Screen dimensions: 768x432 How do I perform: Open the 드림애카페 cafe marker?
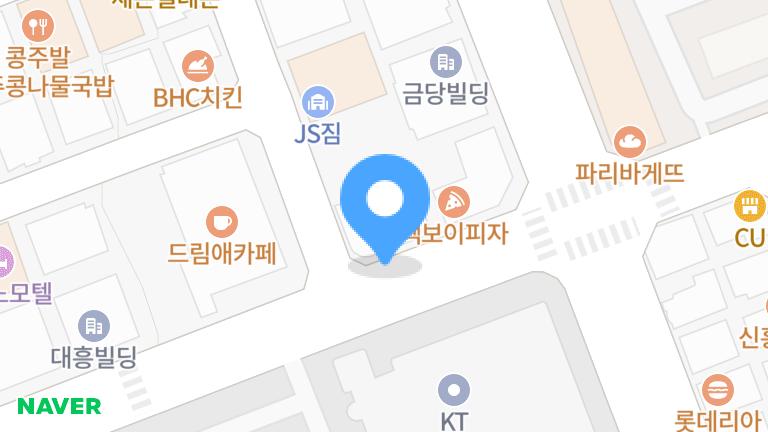coord(221,221)
